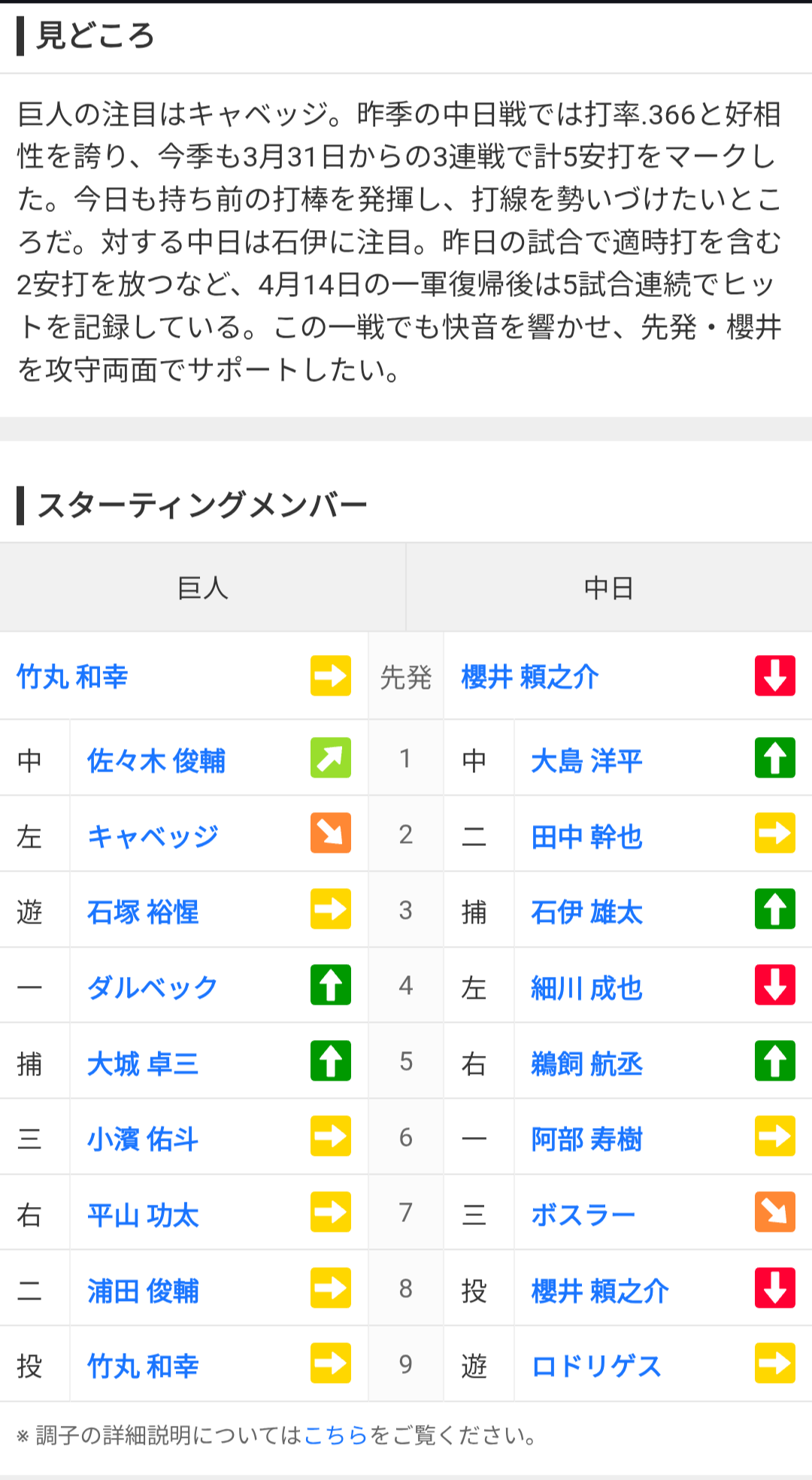Open ダルベック's player details
The height and width of the screenshot is (1480, 812).
(x=152, y=987)
